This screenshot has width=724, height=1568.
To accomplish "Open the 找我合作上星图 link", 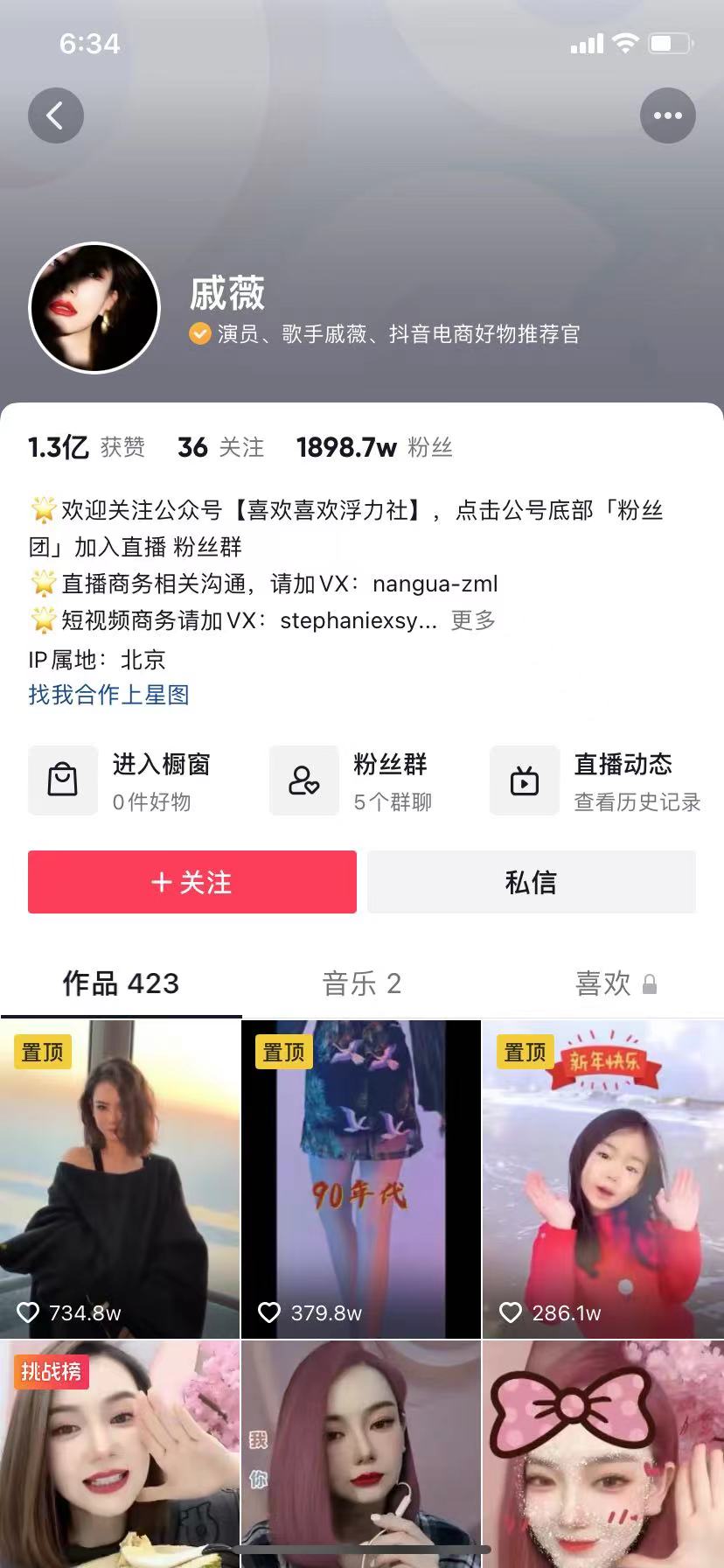I will 108,695.
